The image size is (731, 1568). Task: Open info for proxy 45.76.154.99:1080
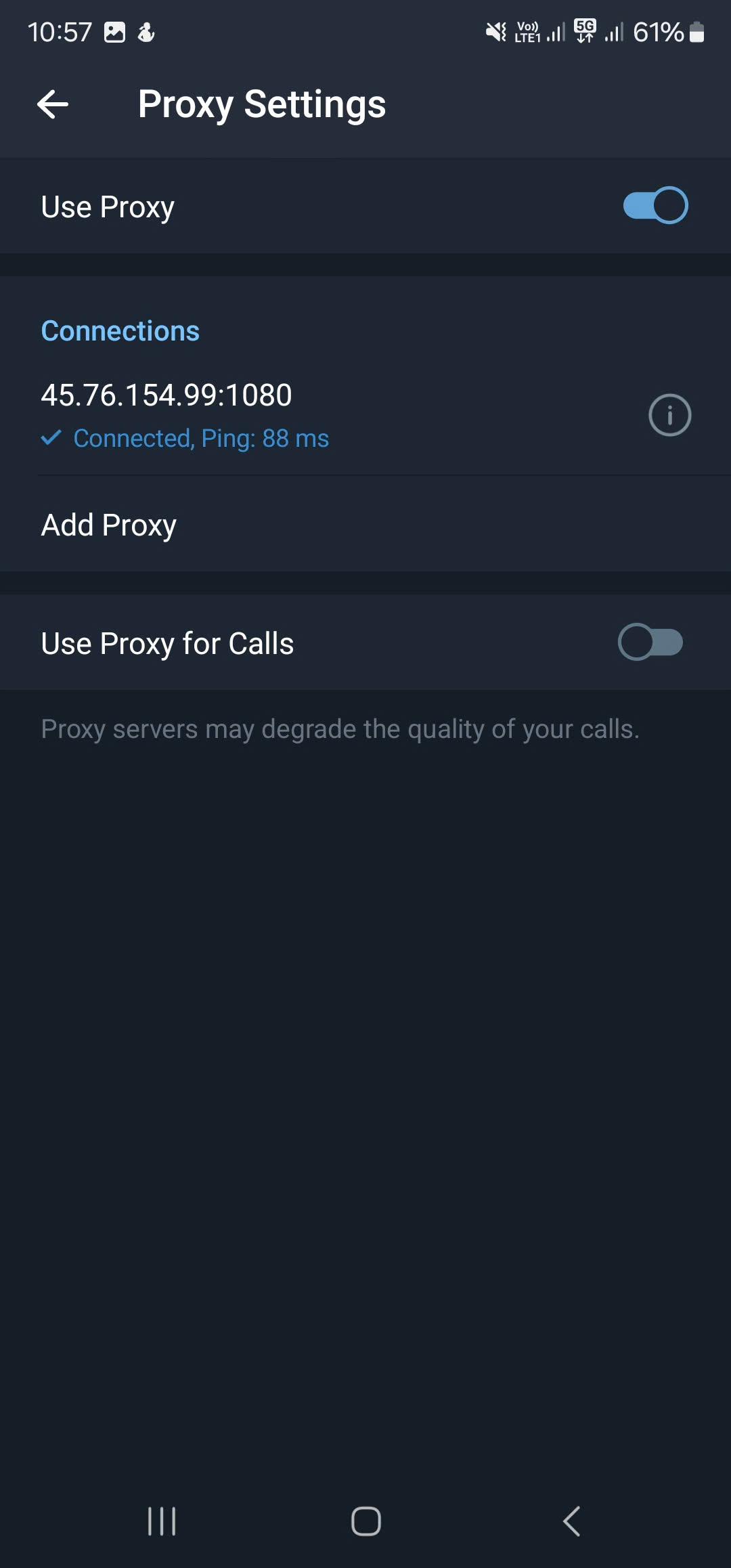(x=669, y=415)
